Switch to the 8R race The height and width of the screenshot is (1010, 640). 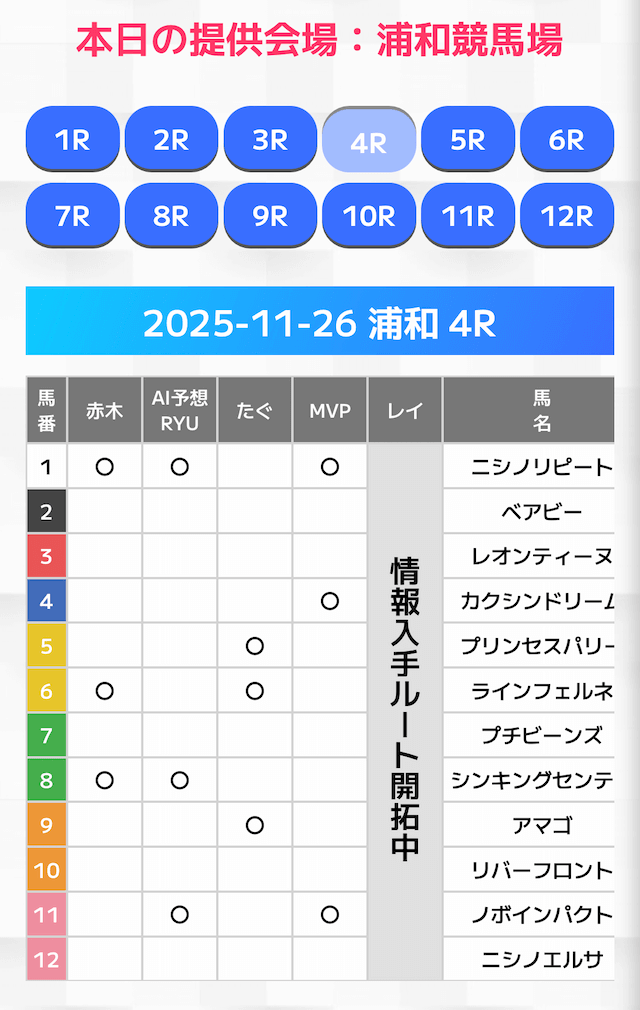[x=171, y=215]
